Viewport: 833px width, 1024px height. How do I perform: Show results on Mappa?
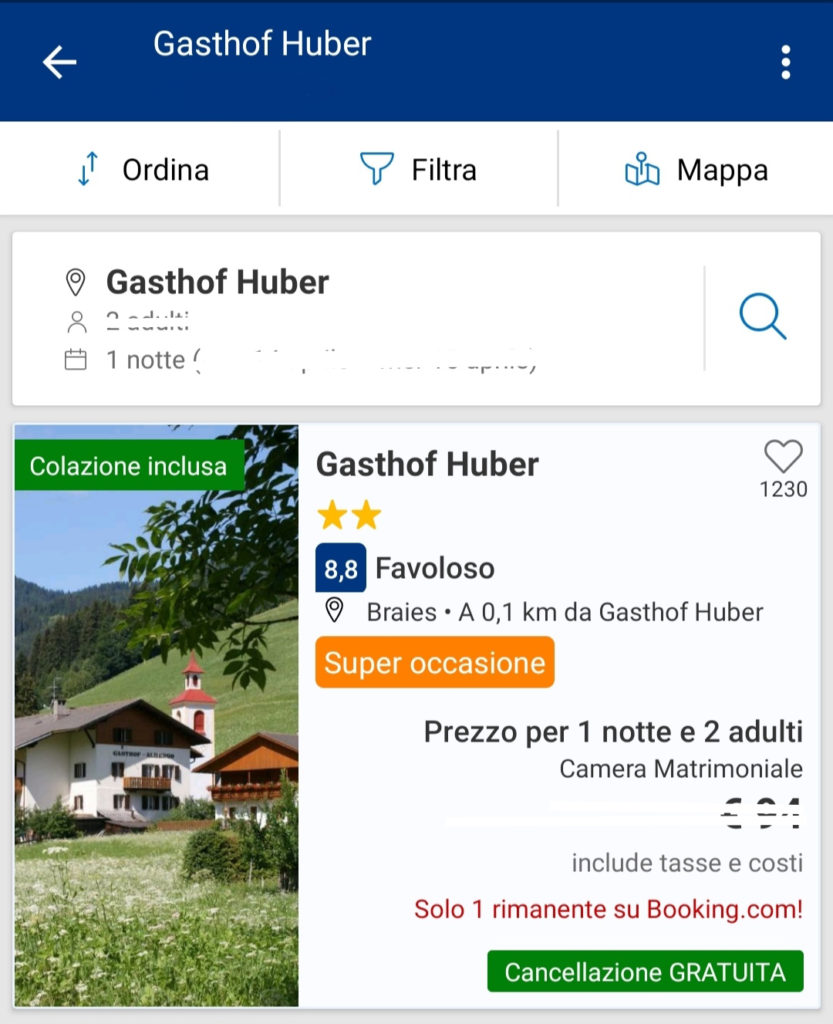click(x=696, y=170)
